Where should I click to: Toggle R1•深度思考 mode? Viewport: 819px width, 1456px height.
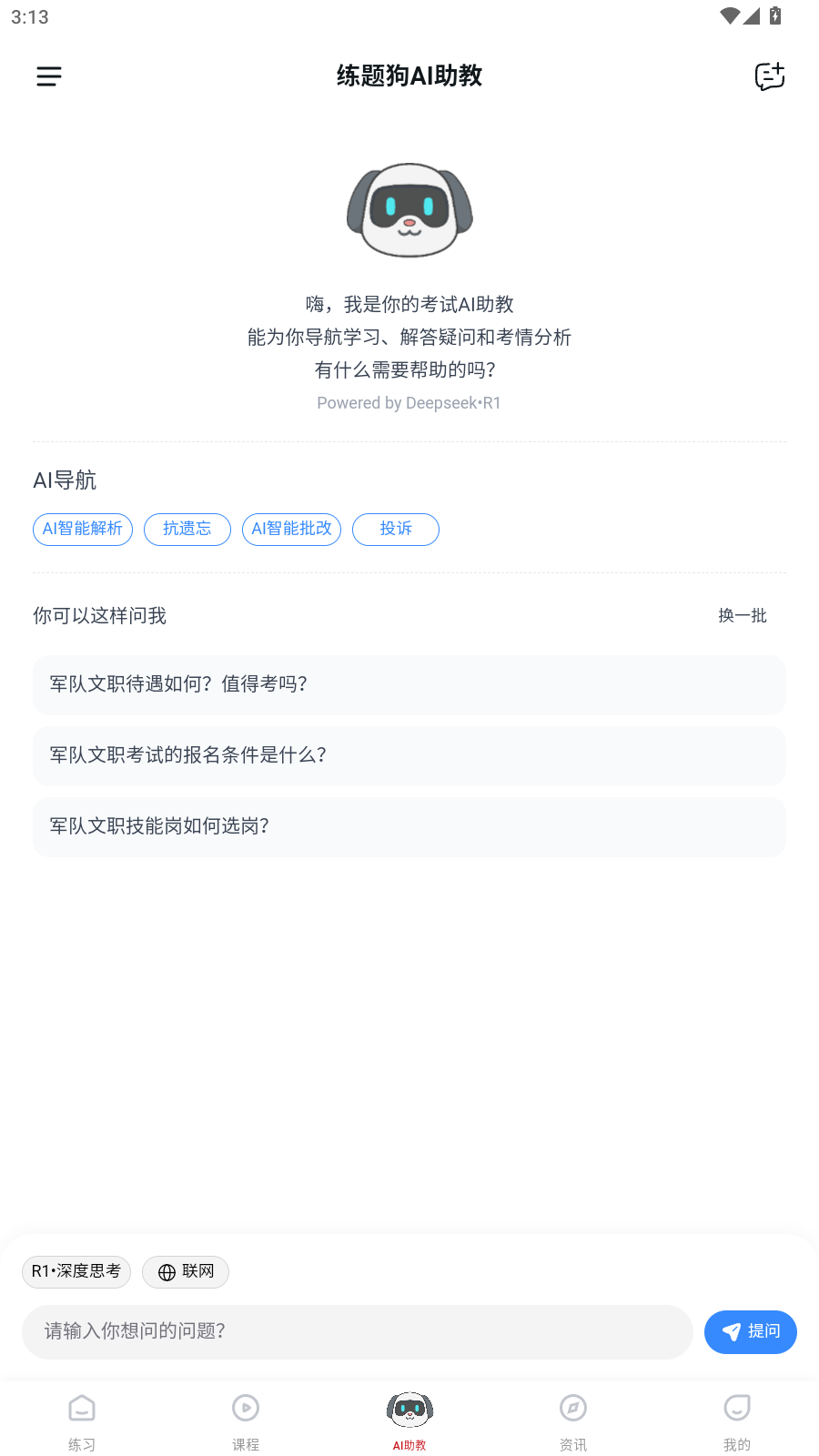coord(76,1271)
